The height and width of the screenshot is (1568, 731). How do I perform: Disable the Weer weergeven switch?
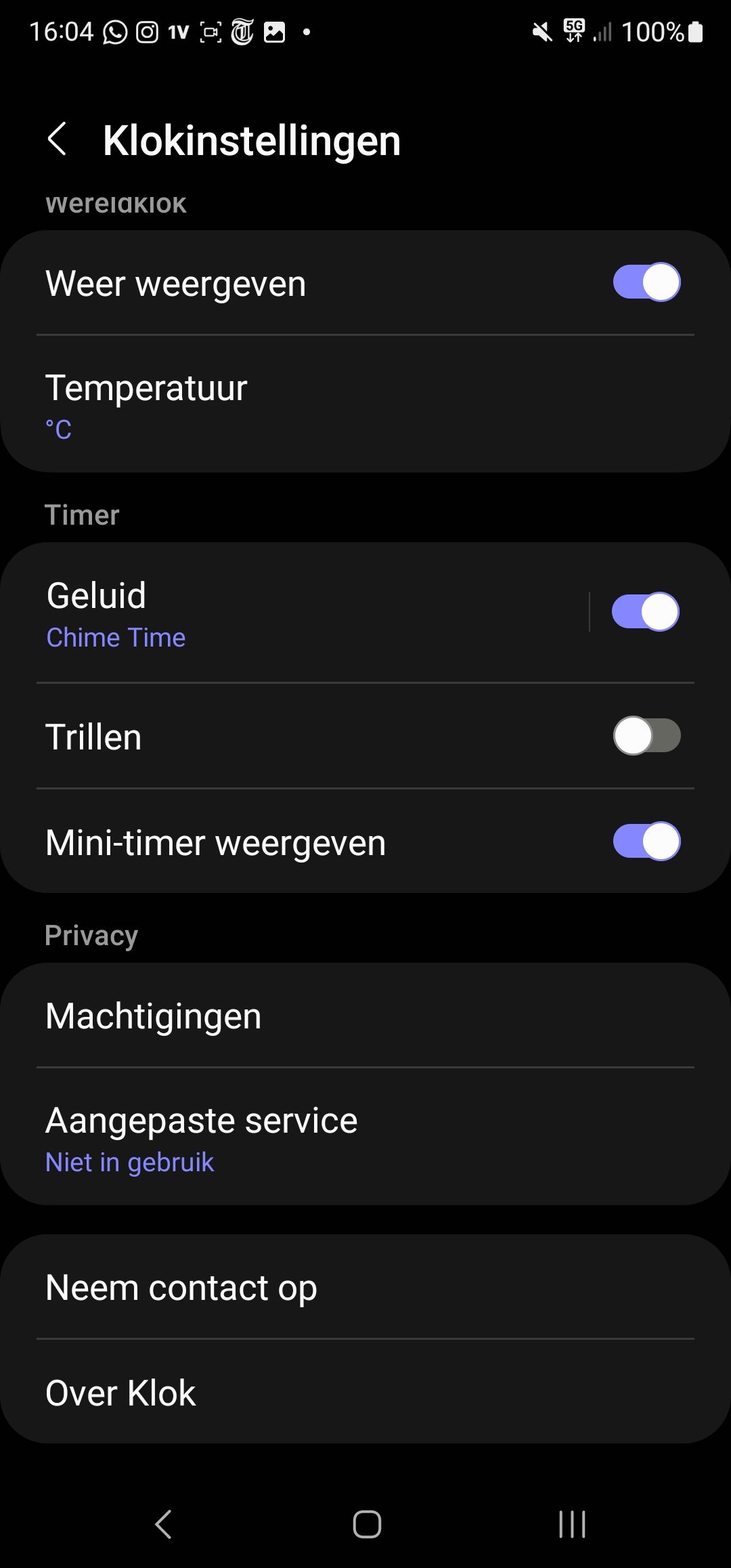645,282
